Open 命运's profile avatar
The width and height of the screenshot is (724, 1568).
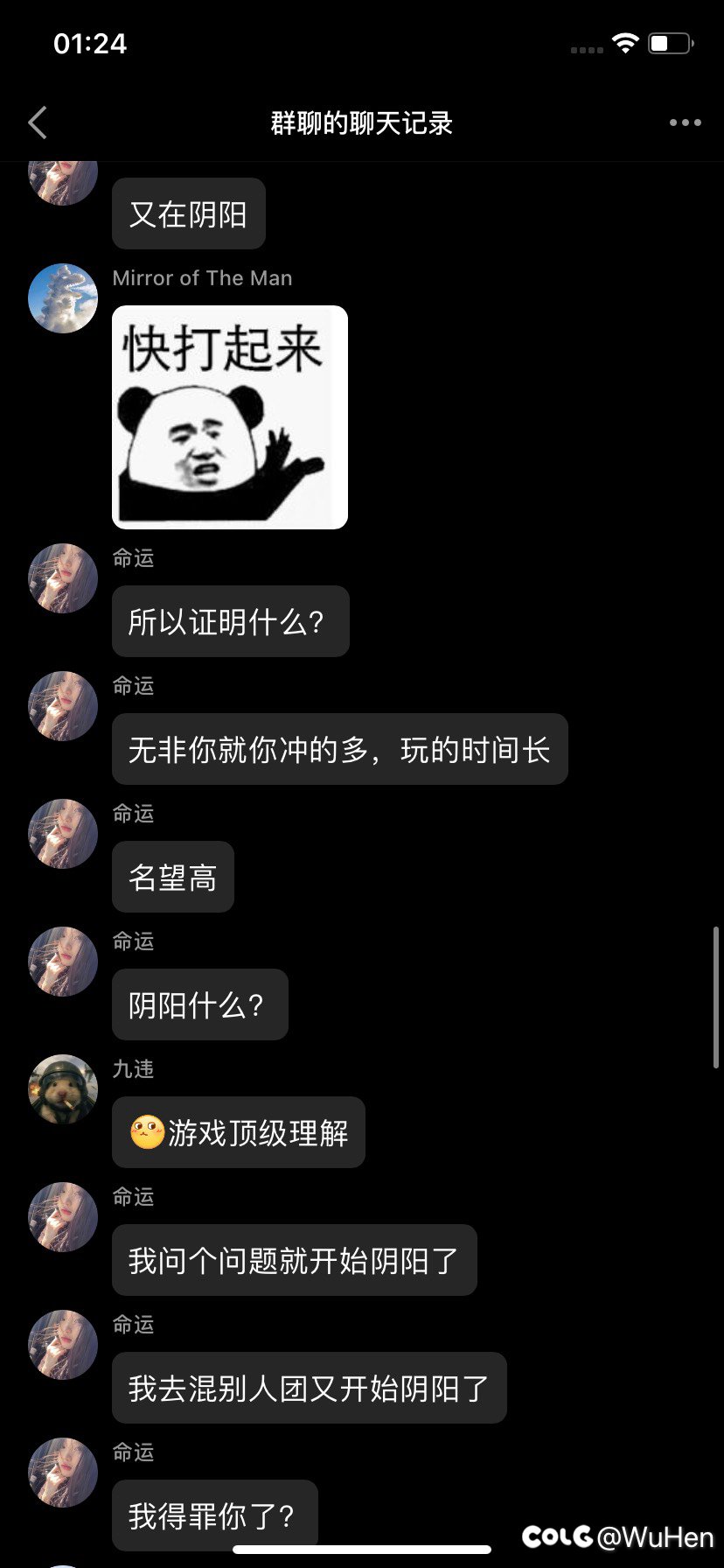(x=62, y=578)
